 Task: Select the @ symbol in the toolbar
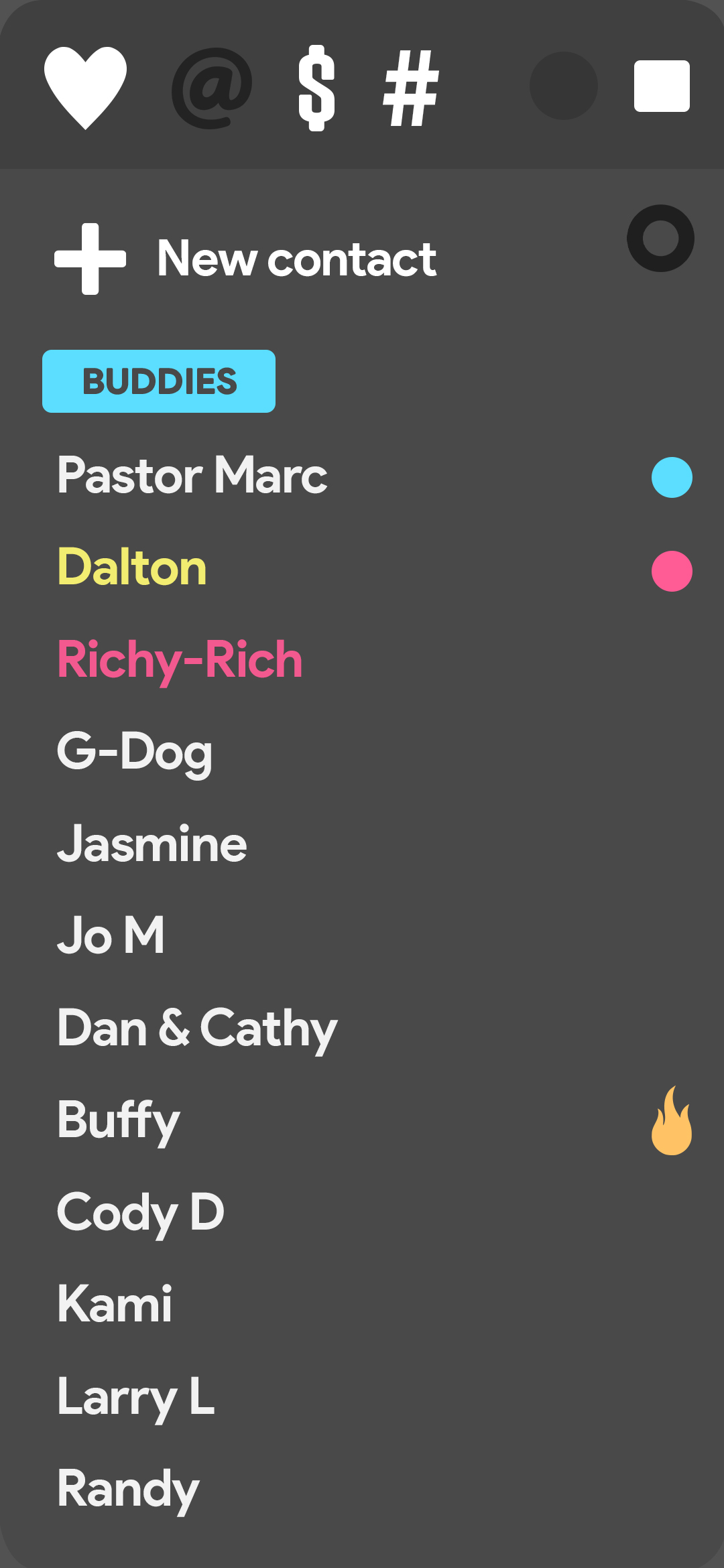pos(212,87)
